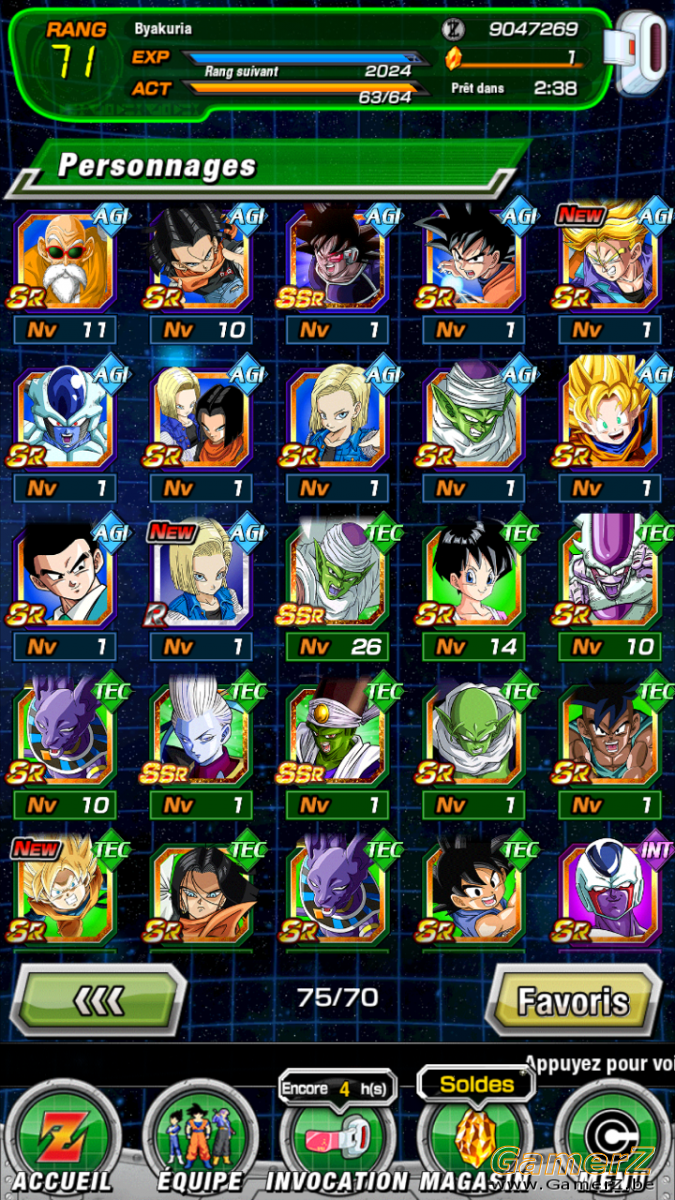
Task: Open the new R Android 18 card
Action: (201, 577)
